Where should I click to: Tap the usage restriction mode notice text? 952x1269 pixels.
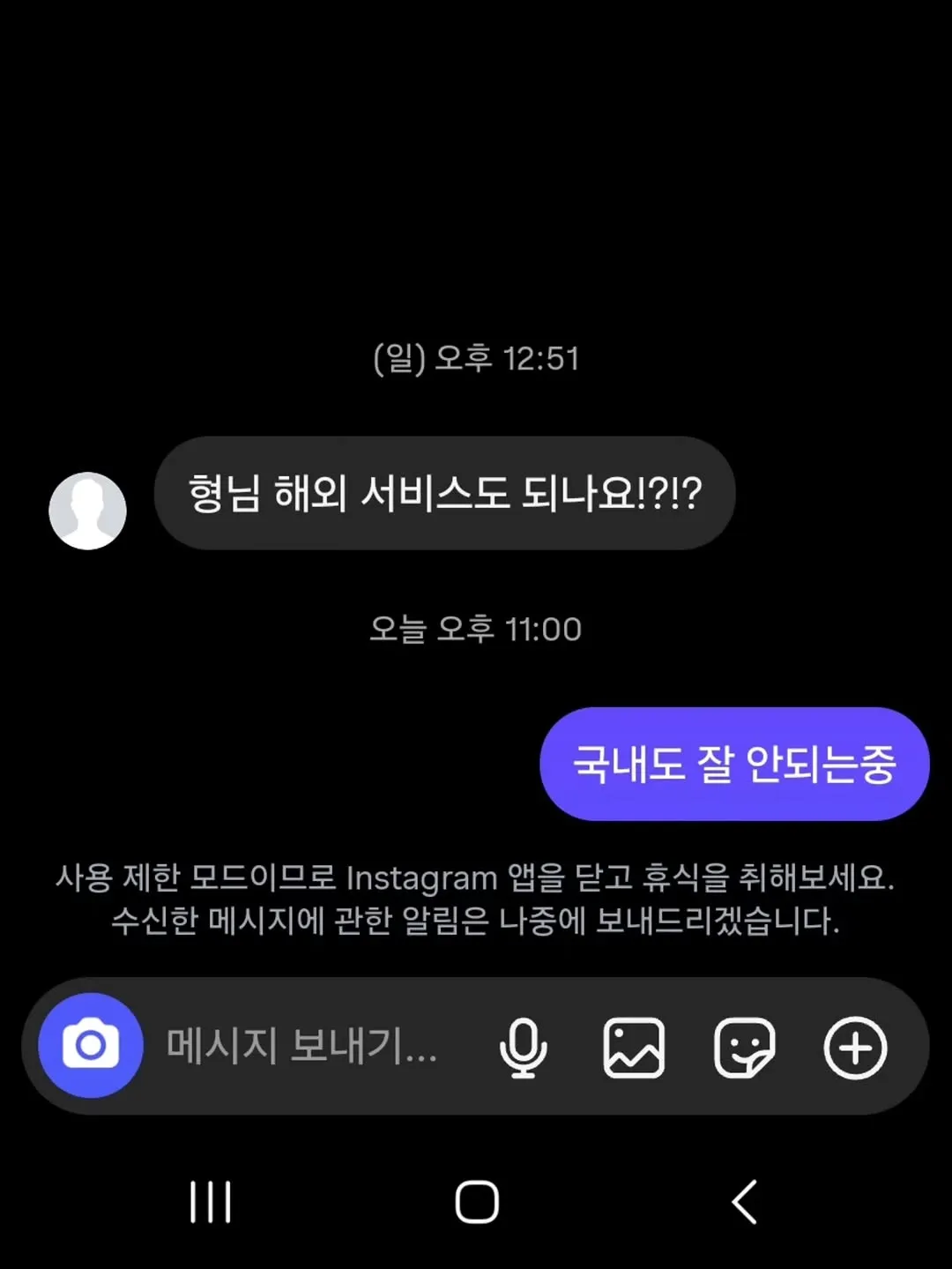tap(476, 877)
